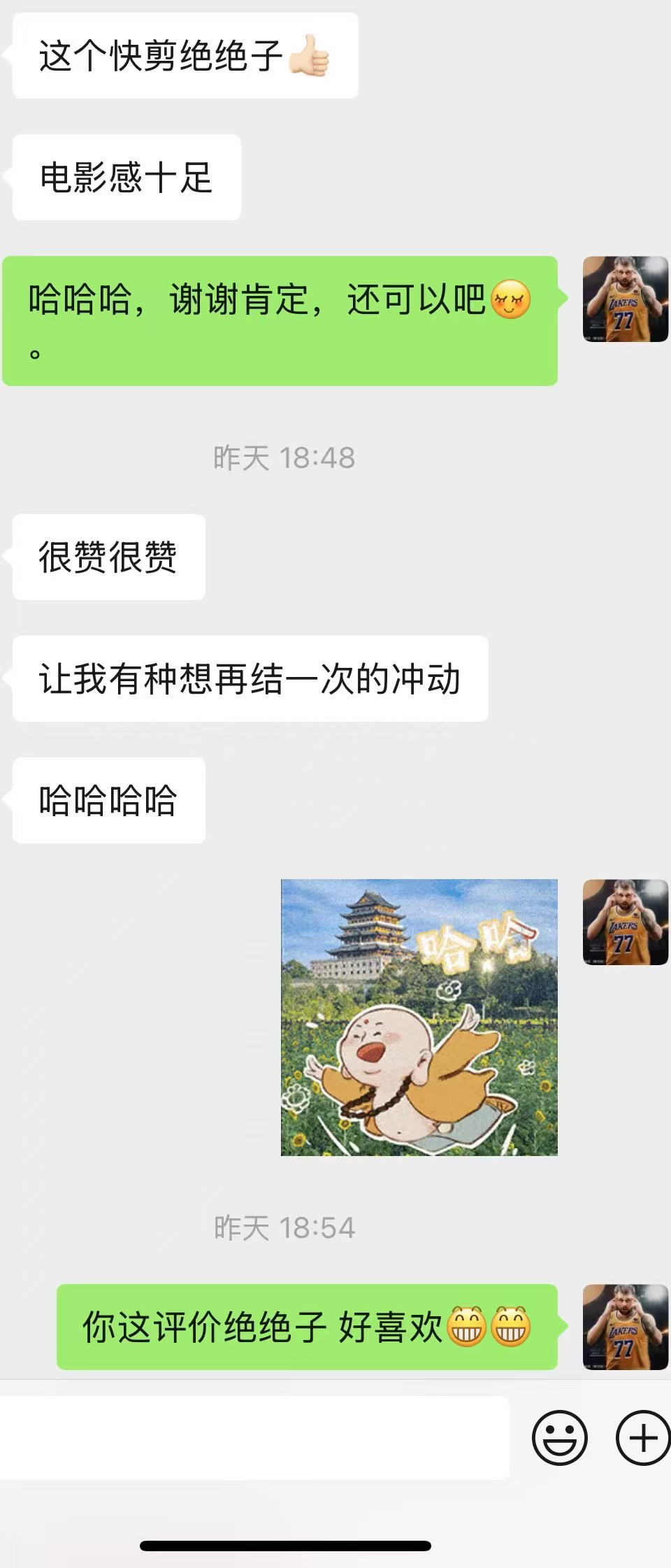Open the emoji picker

pyautogui.click(x=559, y=1438)
